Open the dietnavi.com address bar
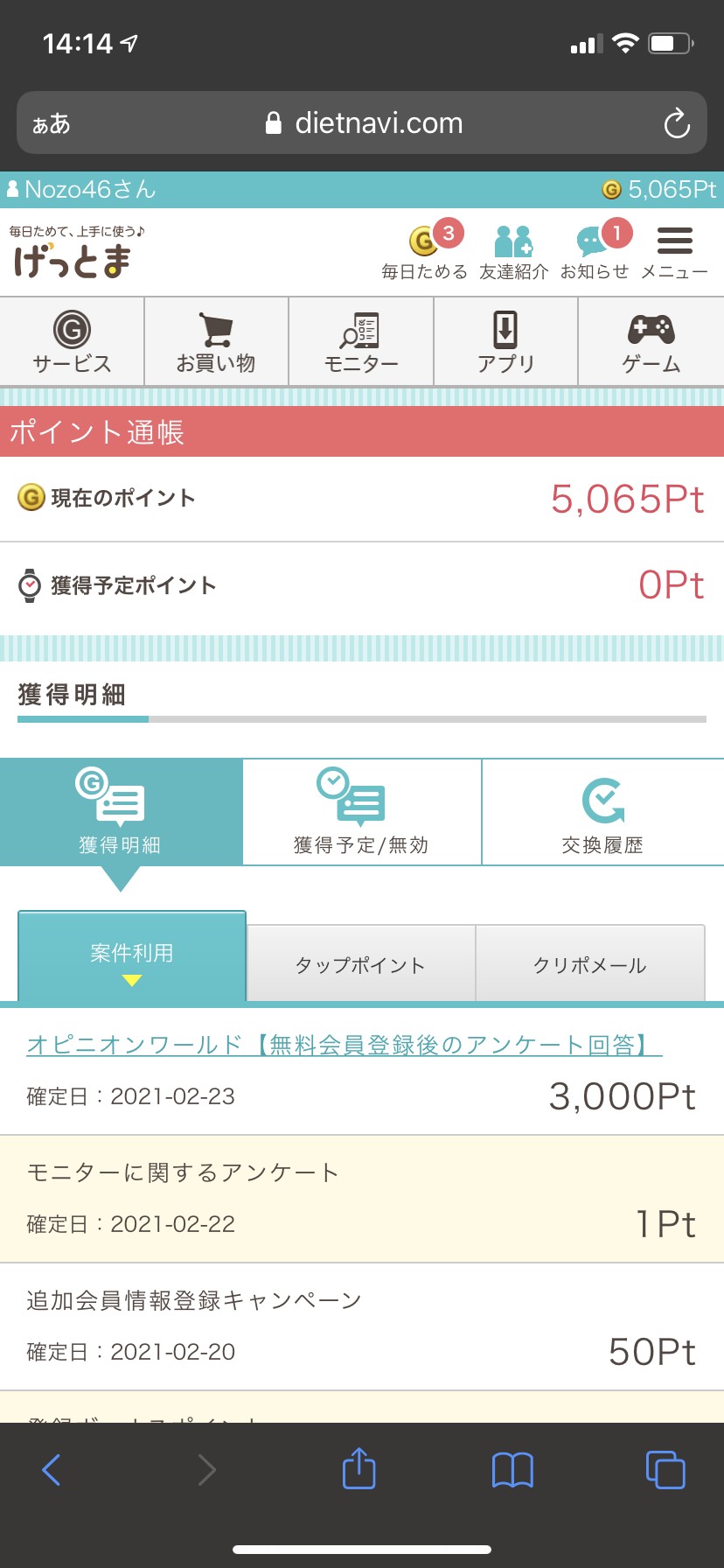The image size is (724, 1568). point(362,122)
